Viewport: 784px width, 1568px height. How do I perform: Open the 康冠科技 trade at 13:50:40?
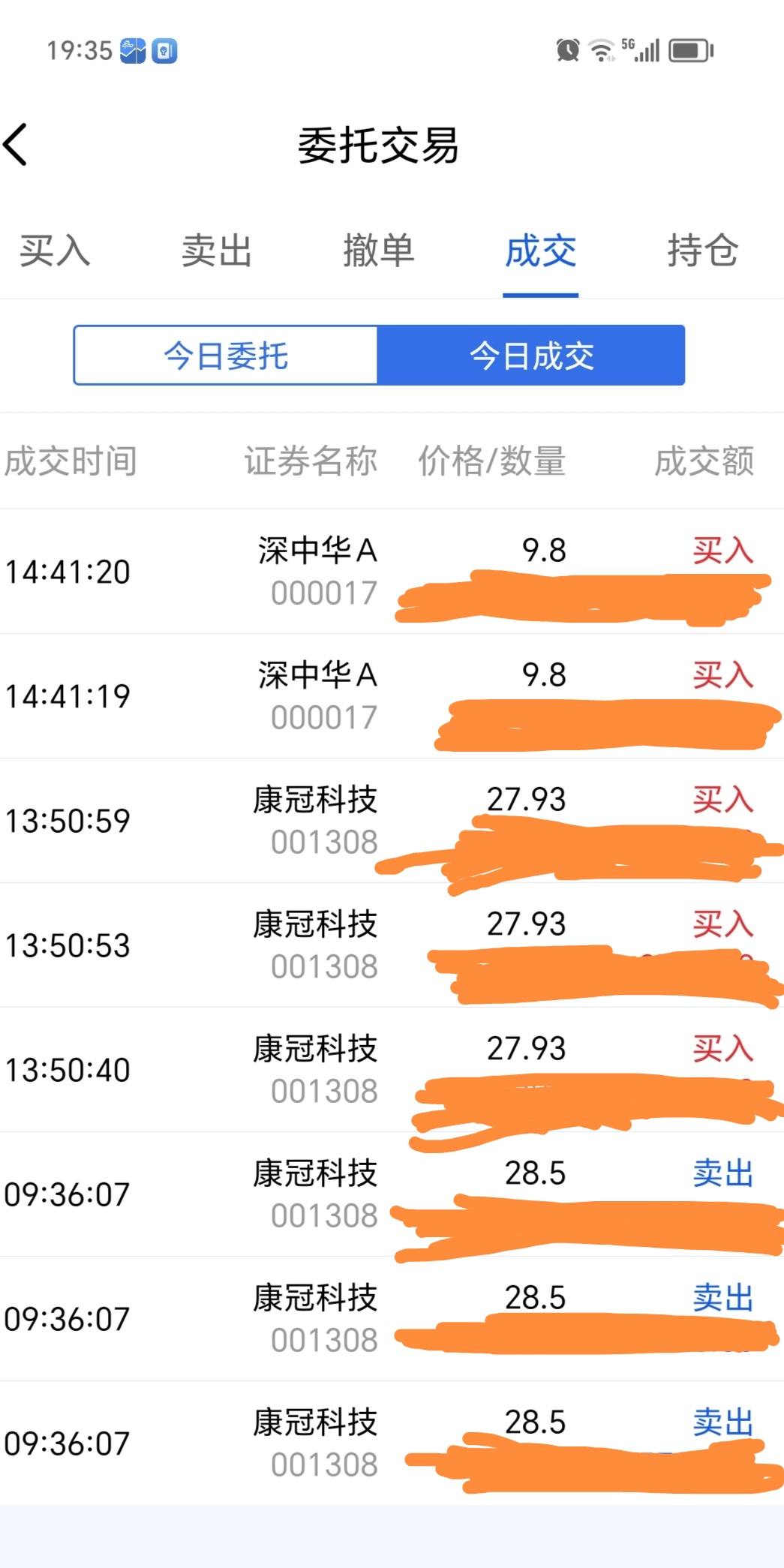click(x=392, y=1070)
